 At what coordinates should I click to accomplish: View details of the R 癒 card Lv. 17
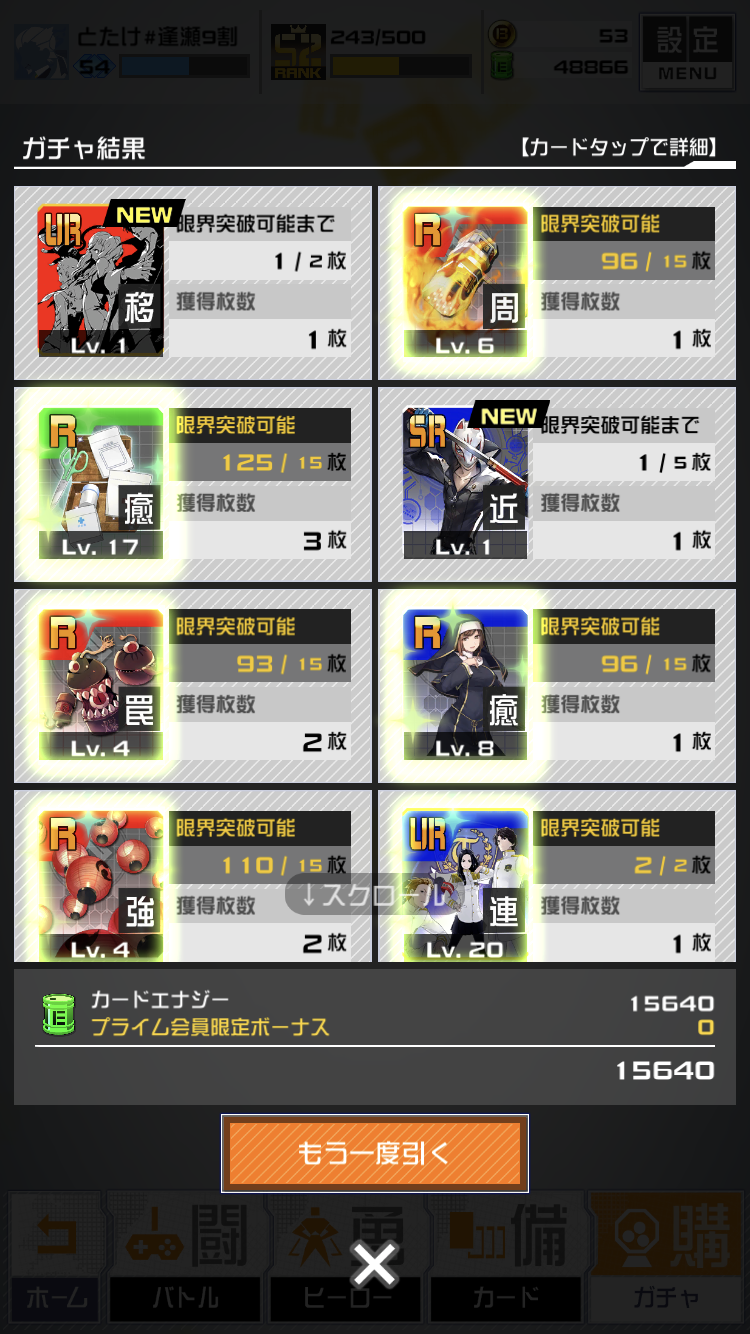point(100,483)
